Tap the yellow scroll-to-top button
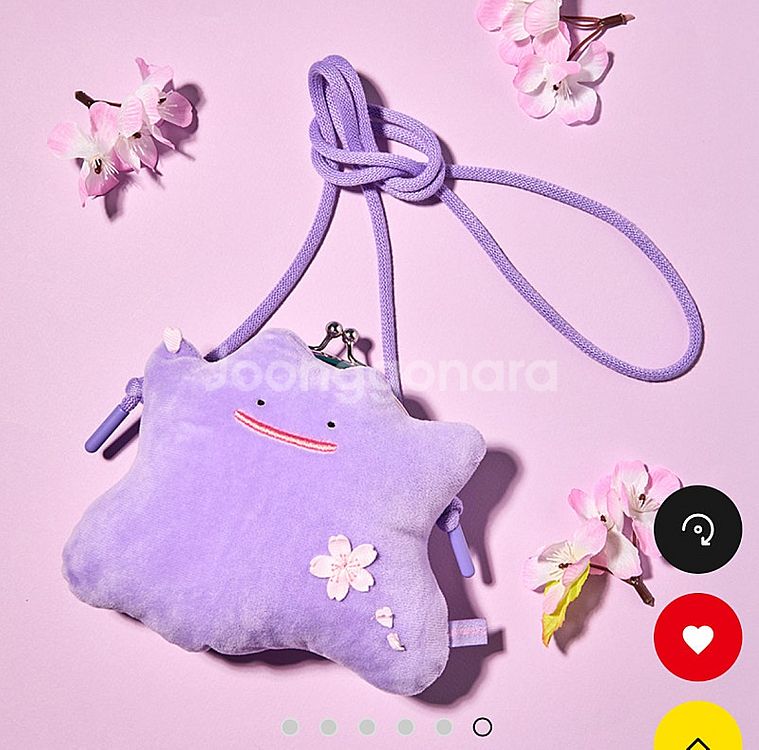759x750 pixels. tap(698, 726)
